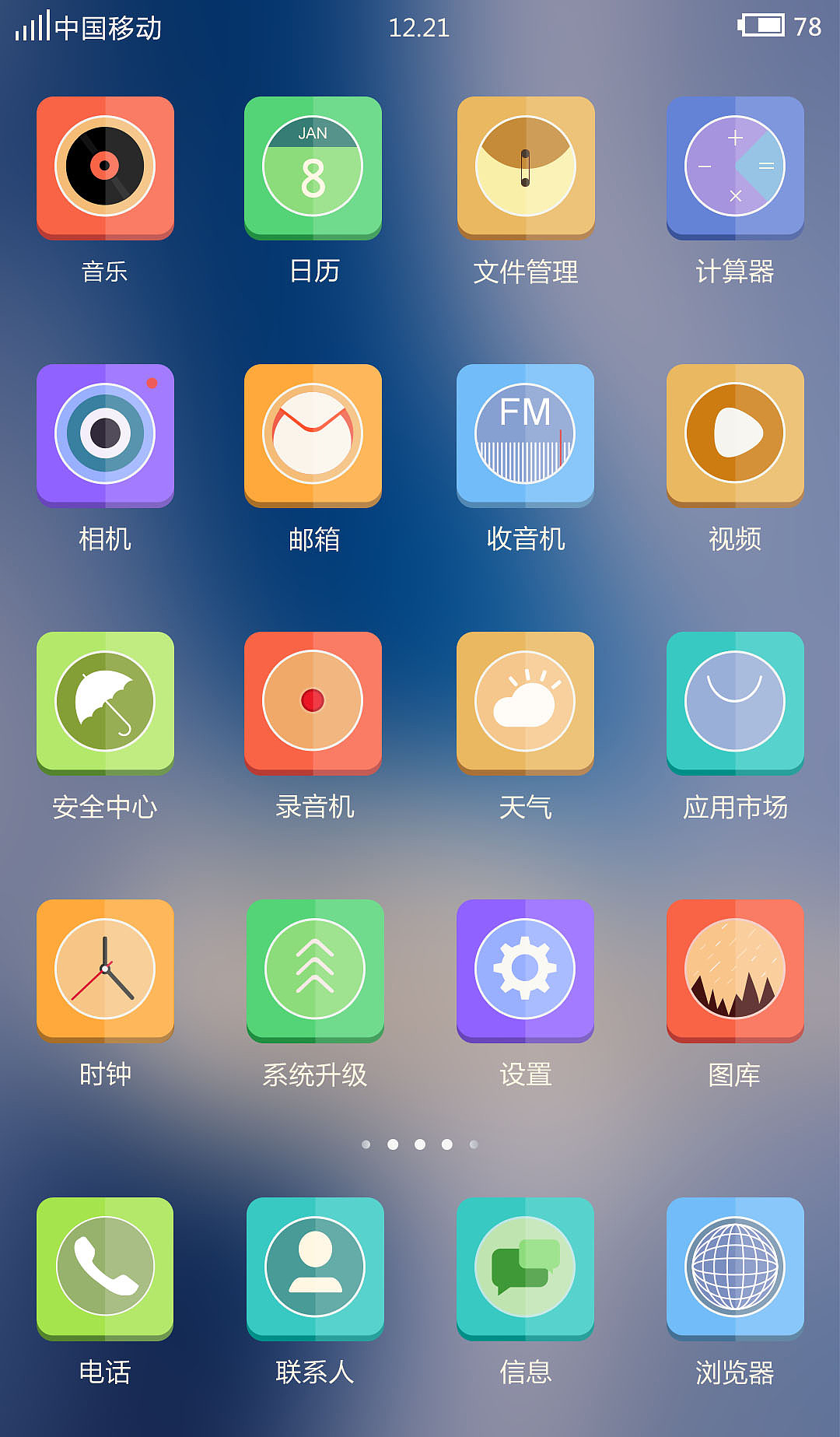Open the 时钟 clock app
Image resolution: width=840 pixels, height=1437 pixels.
coord(105,969)
